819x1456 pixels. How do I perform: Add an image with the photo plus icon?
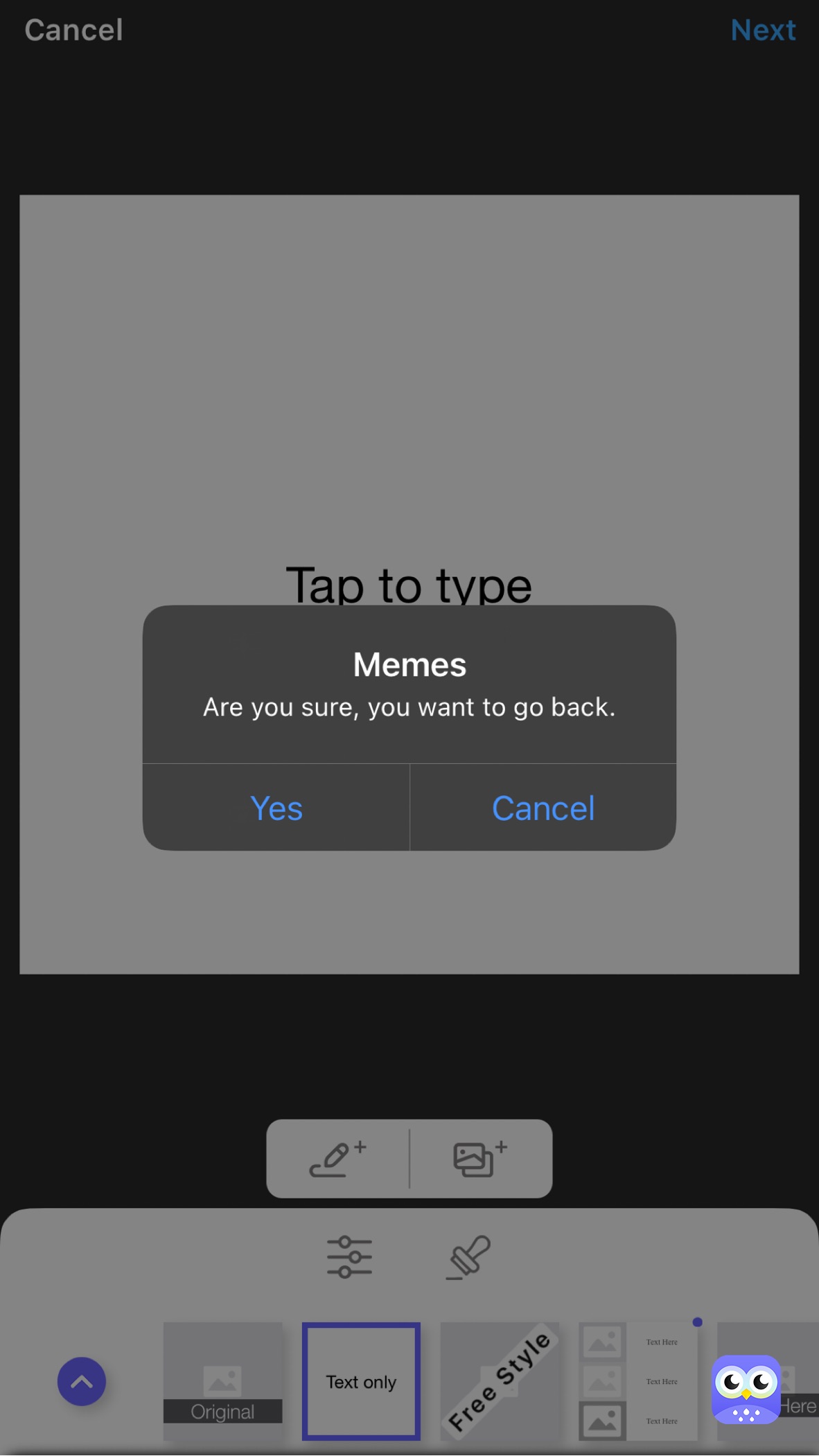pos(480,1159)
